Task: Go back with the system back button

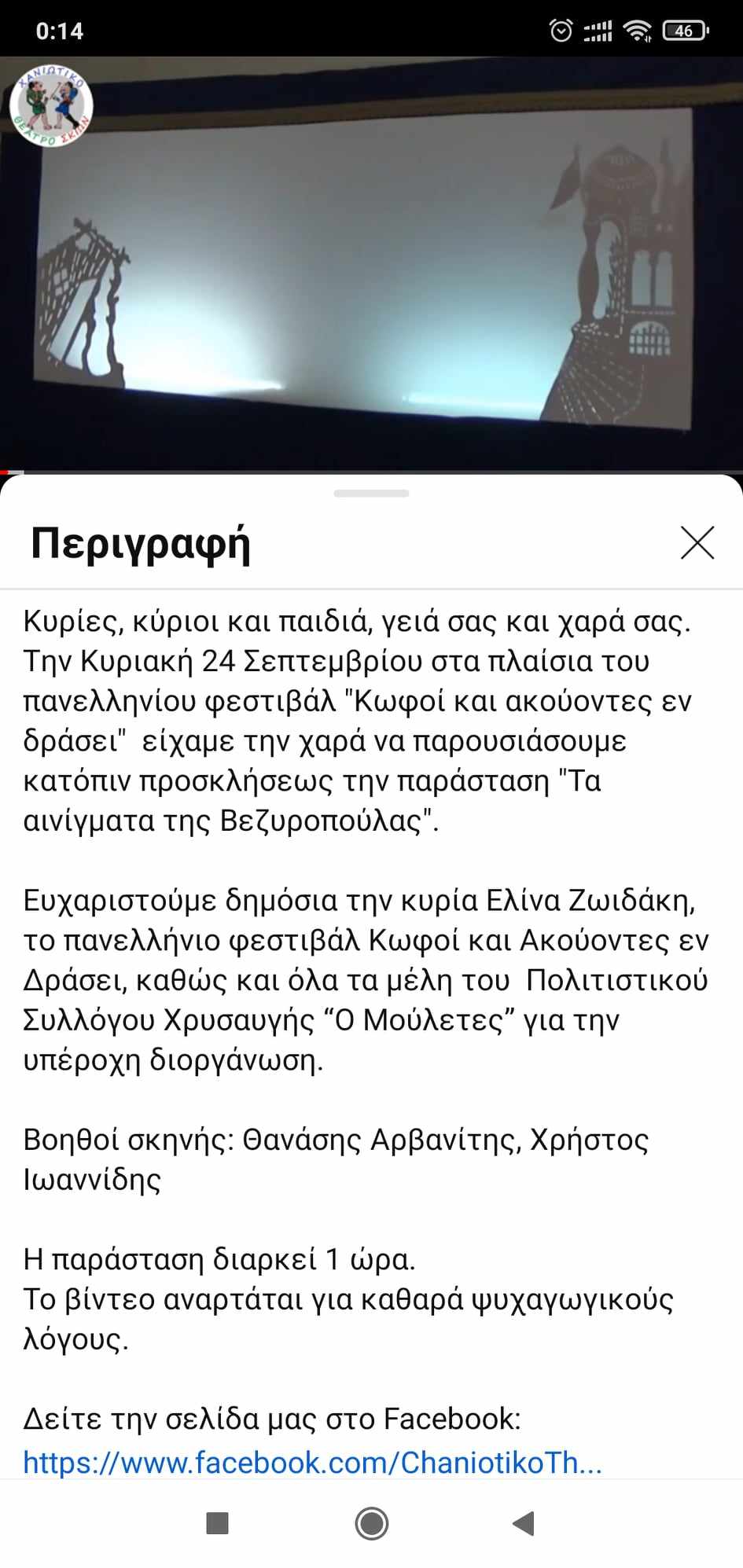Action: pos(524,1524)
